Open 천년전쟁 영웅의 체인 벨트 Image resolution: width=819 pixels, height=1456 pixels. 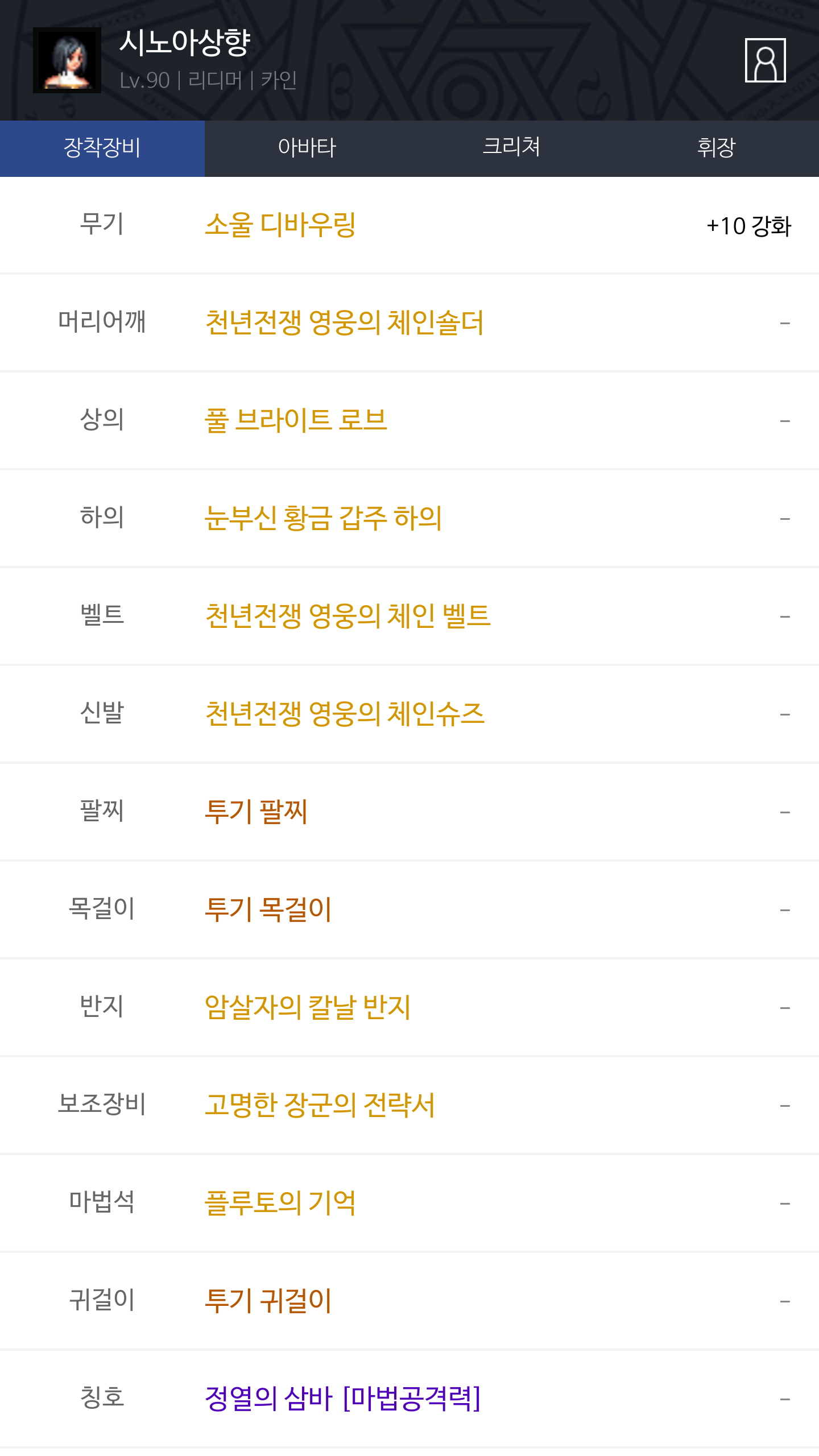tap(348, 617)
